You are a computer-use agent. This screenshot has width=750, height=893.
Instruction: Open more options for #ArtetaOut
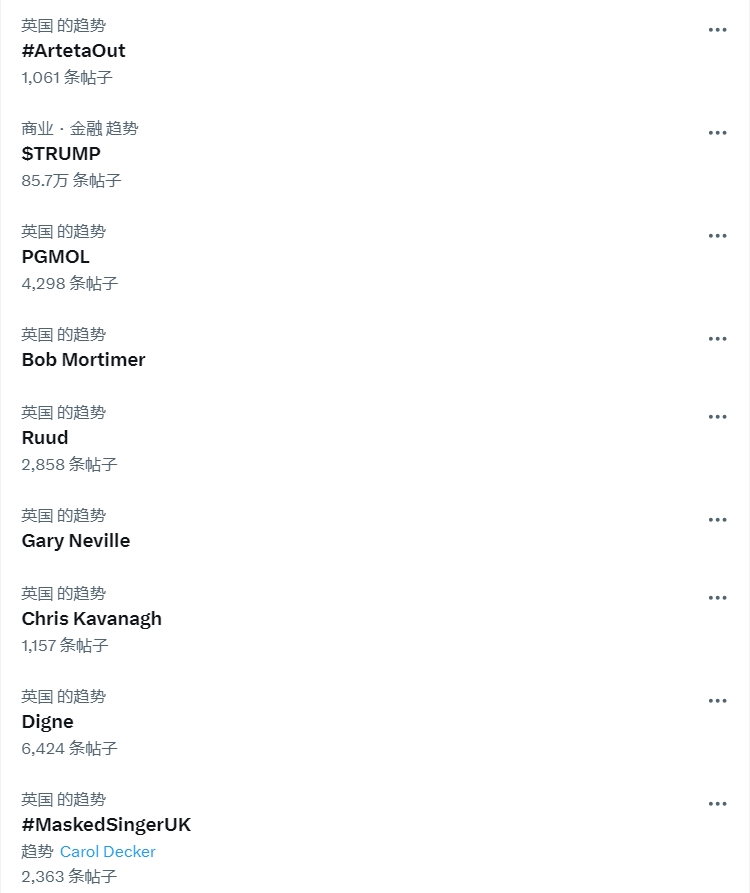tap(717, 30)
